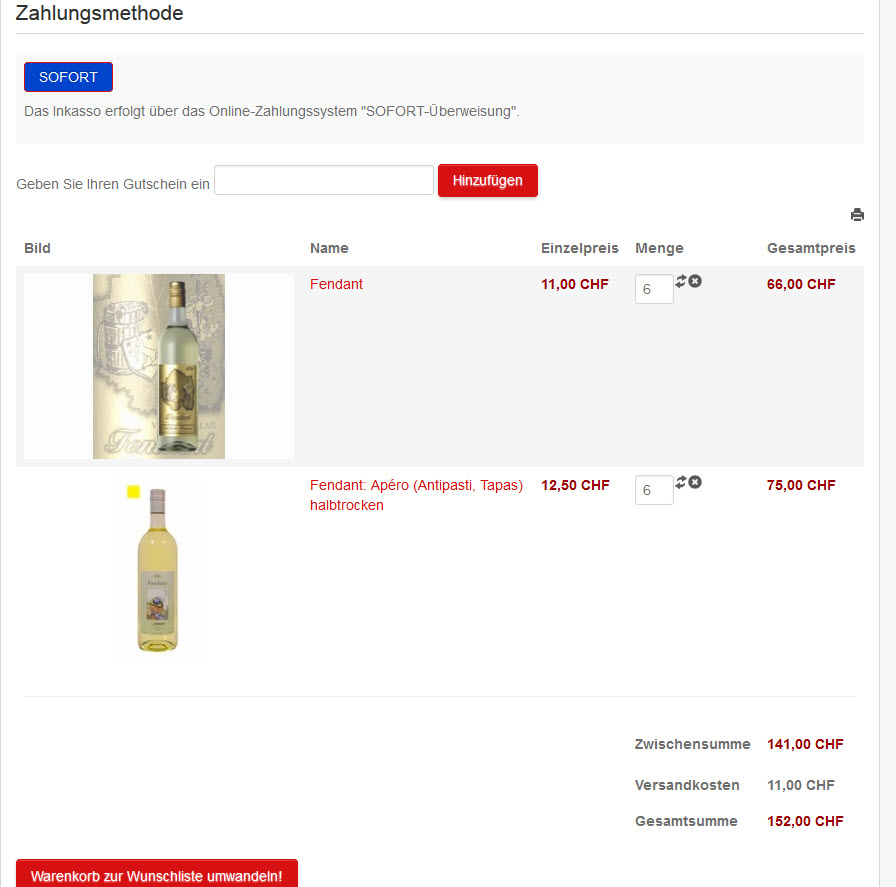Viewport: 896px width, 887px height.
Task: Convert cart via Warenkorb zur Wunschliste umwandeln
Action: click(157, 875)
